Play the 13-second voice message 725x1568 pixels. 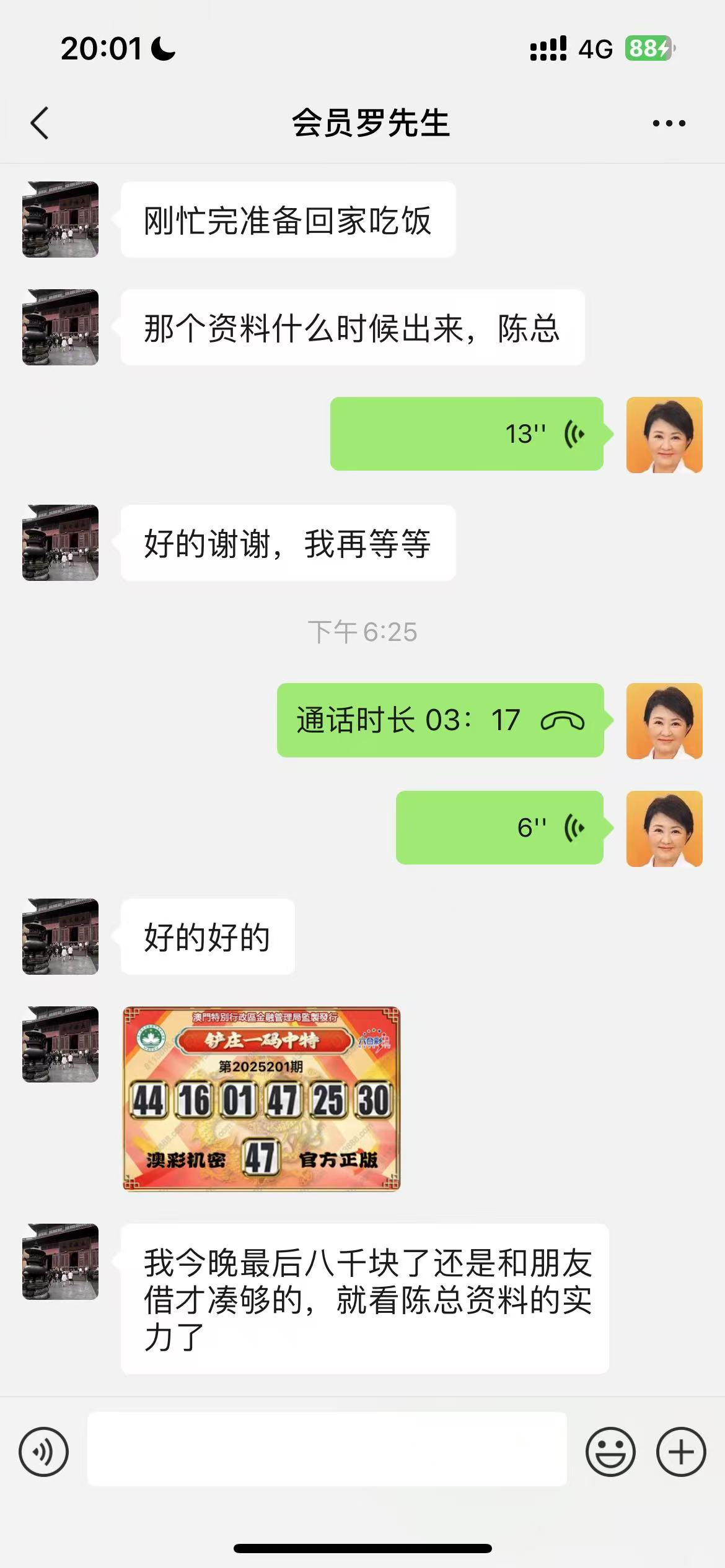coord(467,433)
